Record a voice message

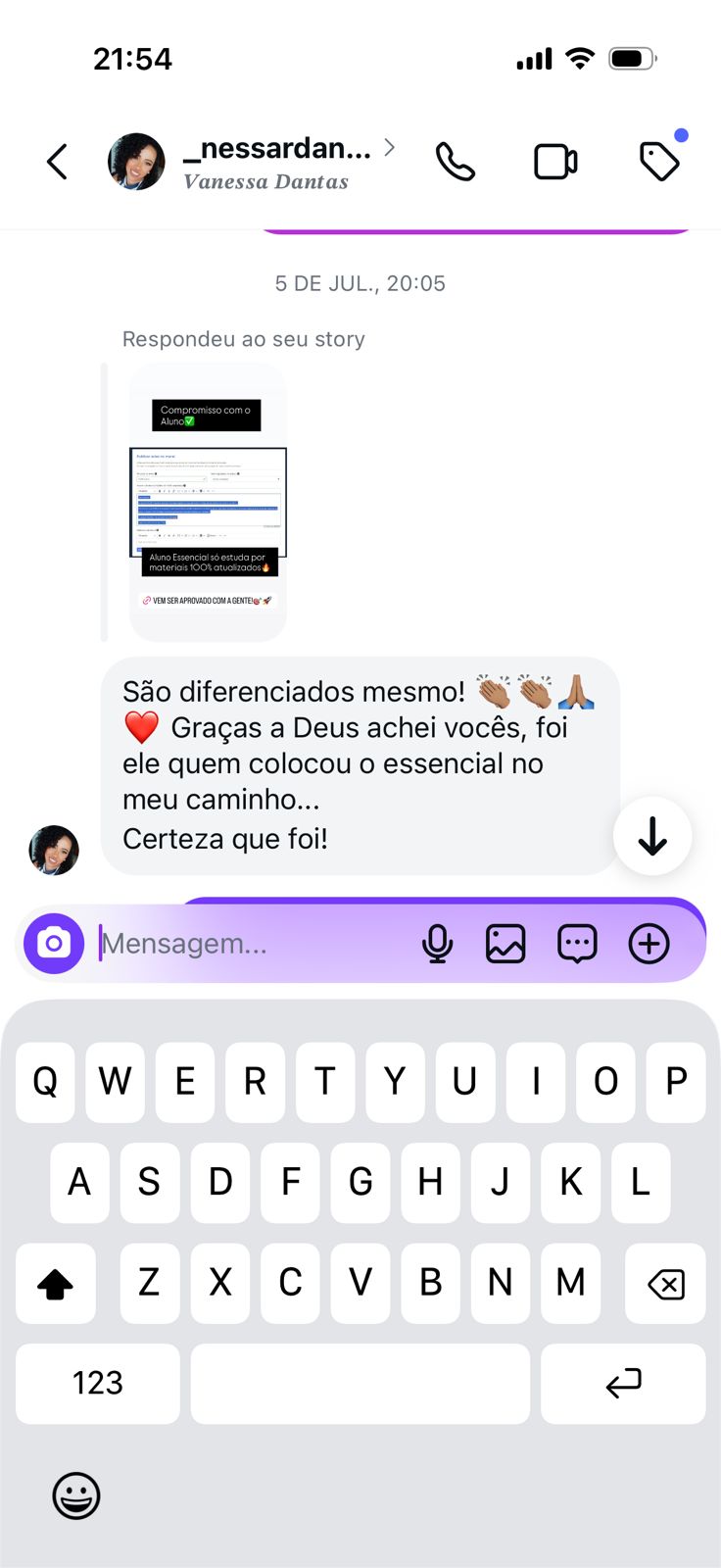(x=437, y=944)
